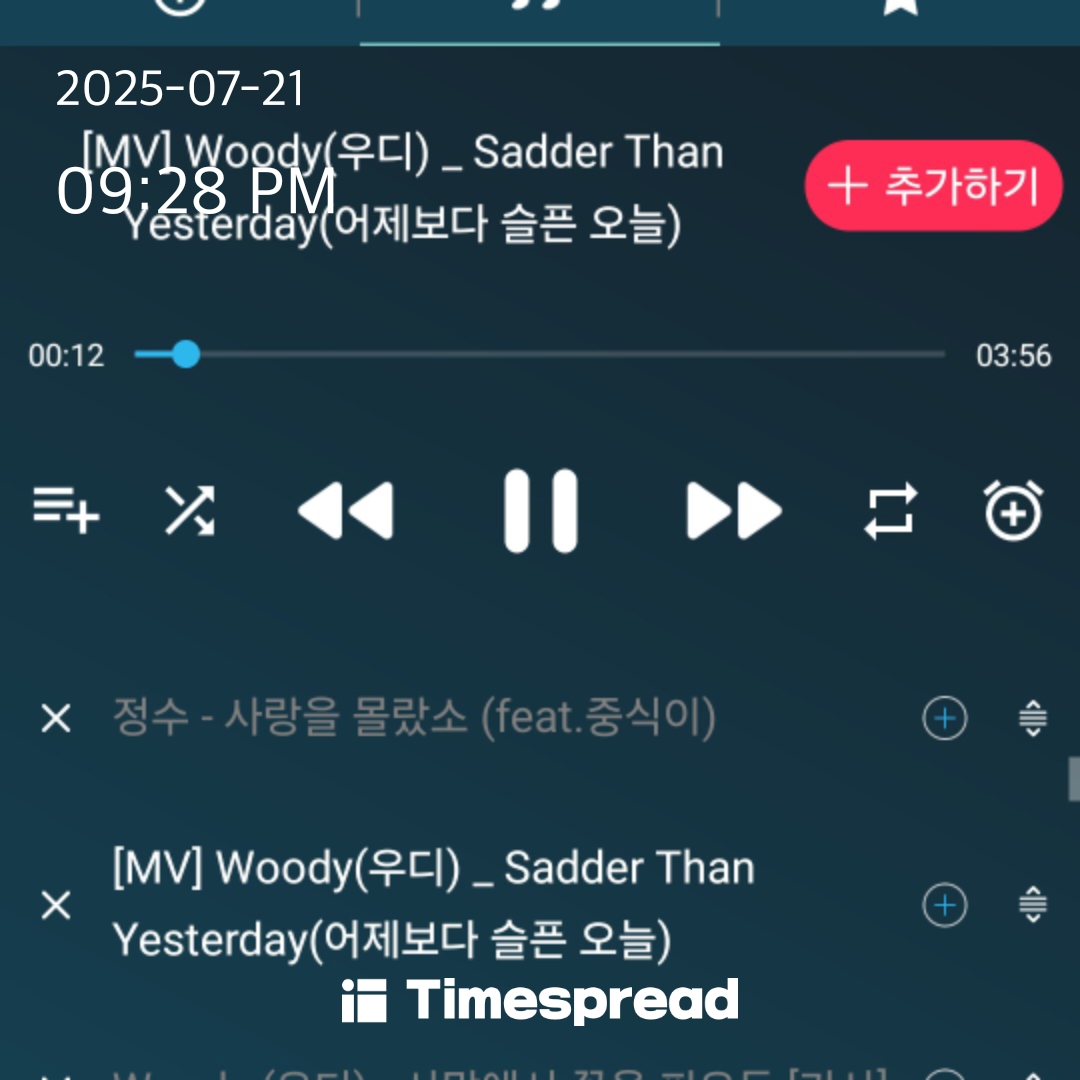Toggle shuffle playback
Screen dimensions: 1080x1080
coord(189,511)
